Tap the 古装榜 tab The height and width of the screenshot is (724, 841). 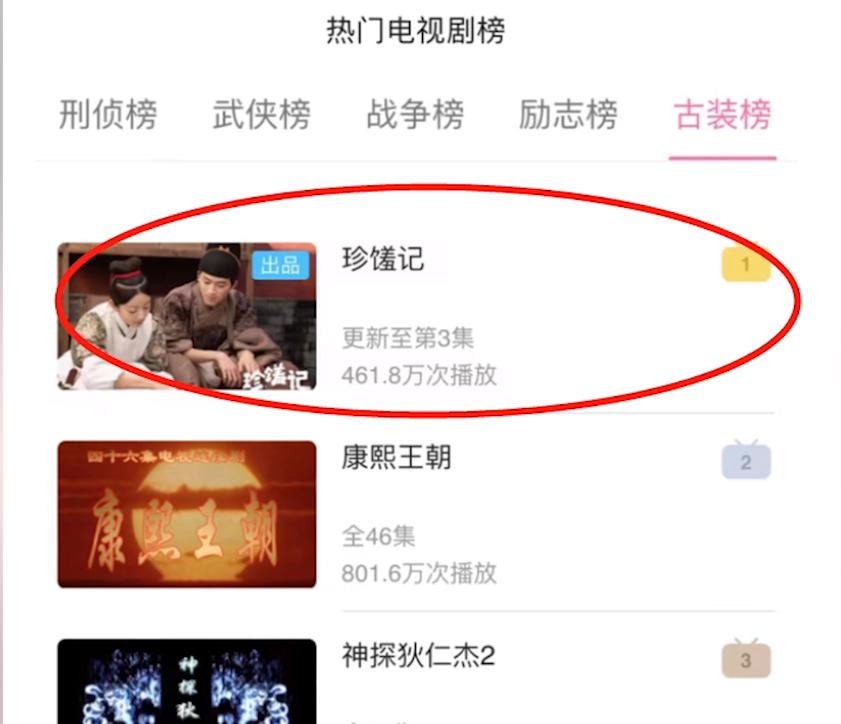click(722, 115)
